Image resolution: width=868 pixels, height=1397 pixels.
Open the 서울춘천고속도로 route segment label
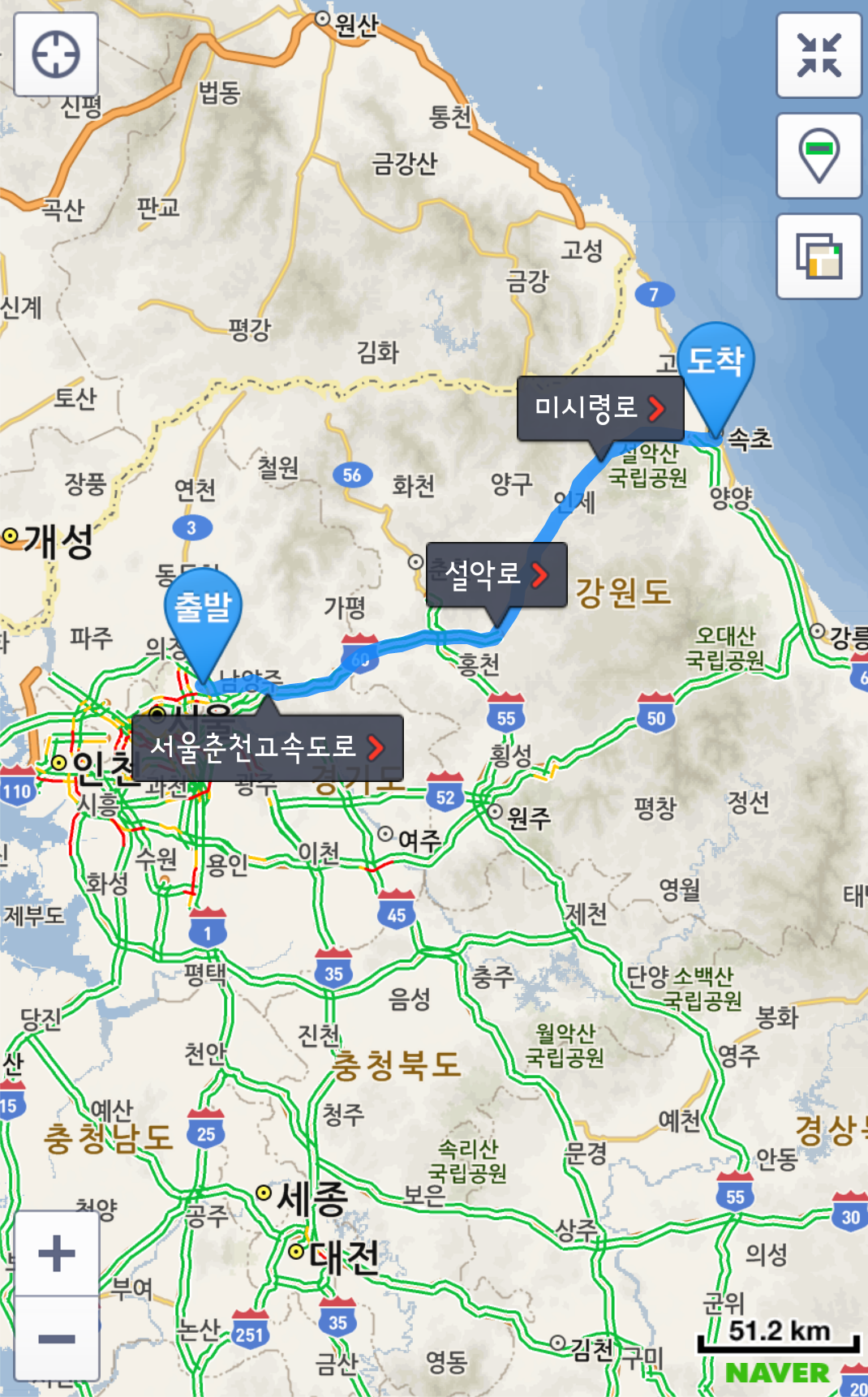point(267,747)
